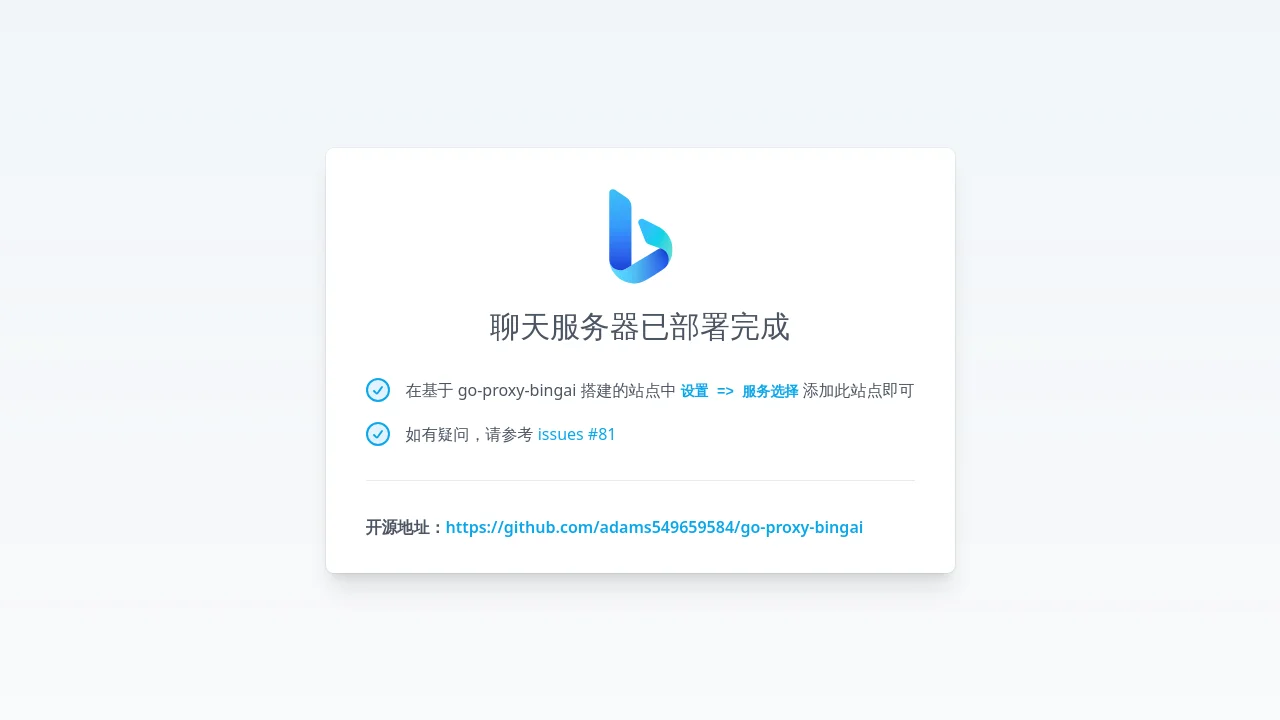The height and width of the screenshot is (720, 1280).
Task: Open the go-proxy-bingai GitHub repository link
Action: point(654,527)
